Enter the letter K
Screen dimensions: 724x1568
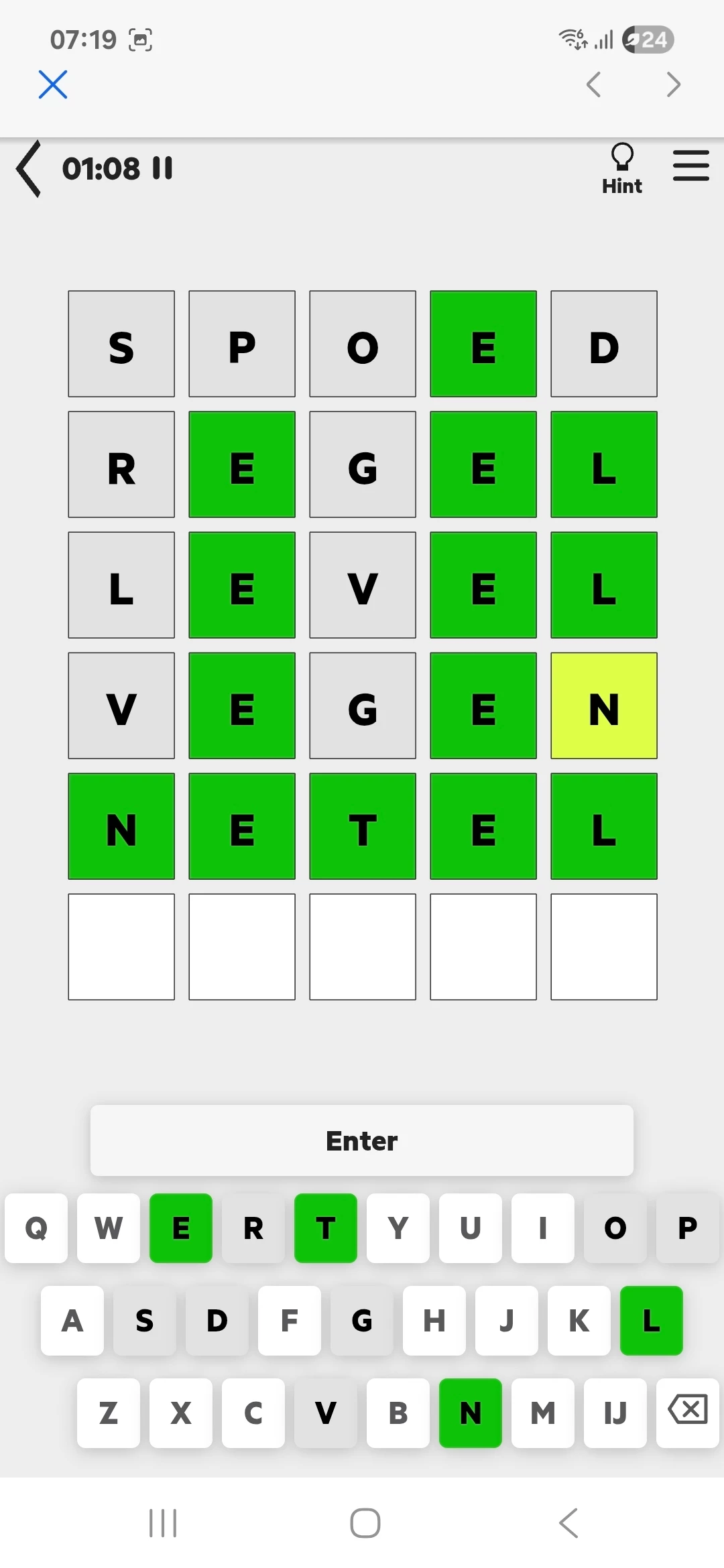click(579, 1321)
